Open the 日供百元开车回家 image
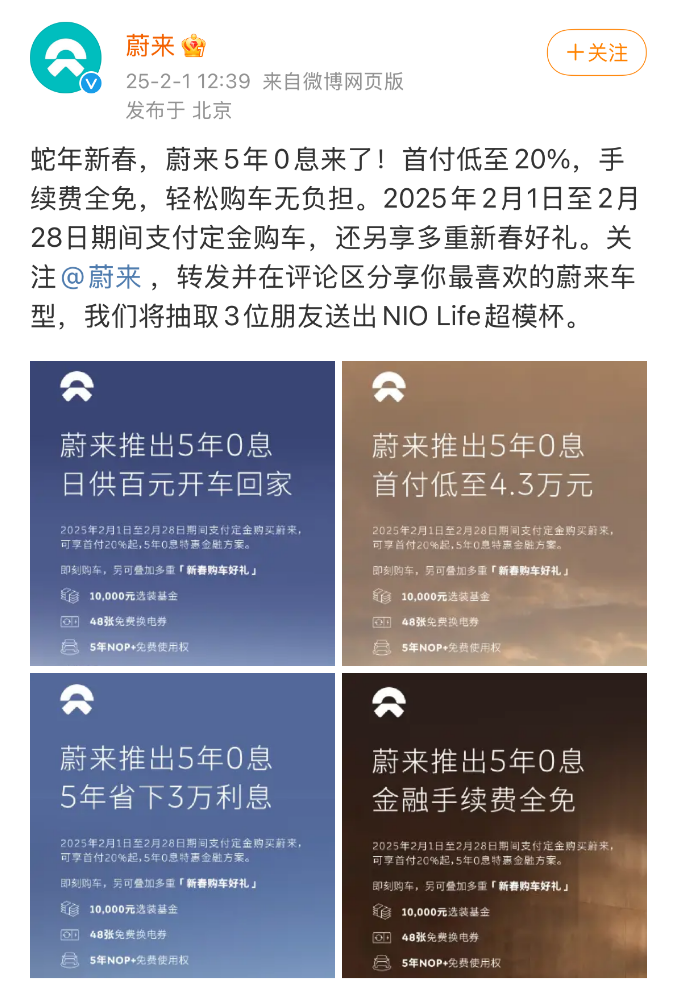This screenshot has height=990, width=682. coord(182,513)
